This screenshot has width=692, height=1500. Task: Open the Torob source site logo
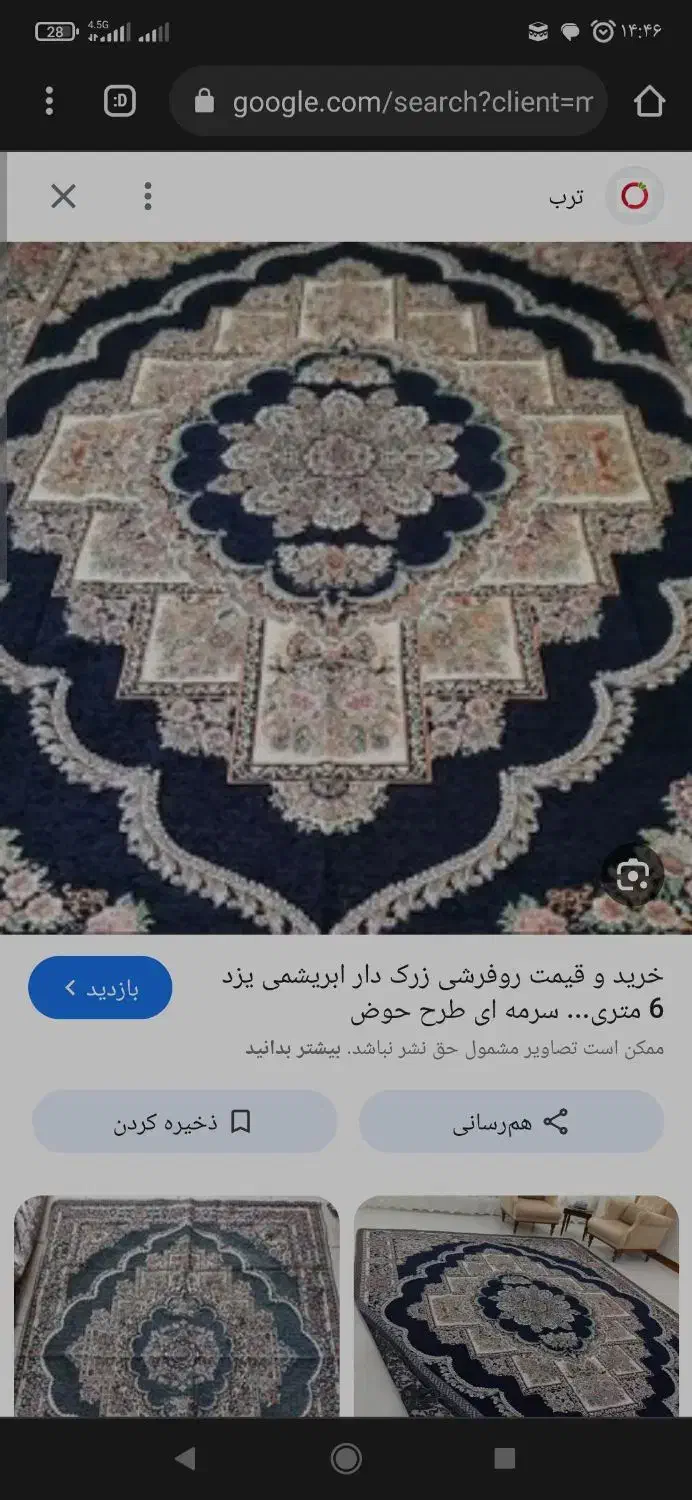(634, 196)
